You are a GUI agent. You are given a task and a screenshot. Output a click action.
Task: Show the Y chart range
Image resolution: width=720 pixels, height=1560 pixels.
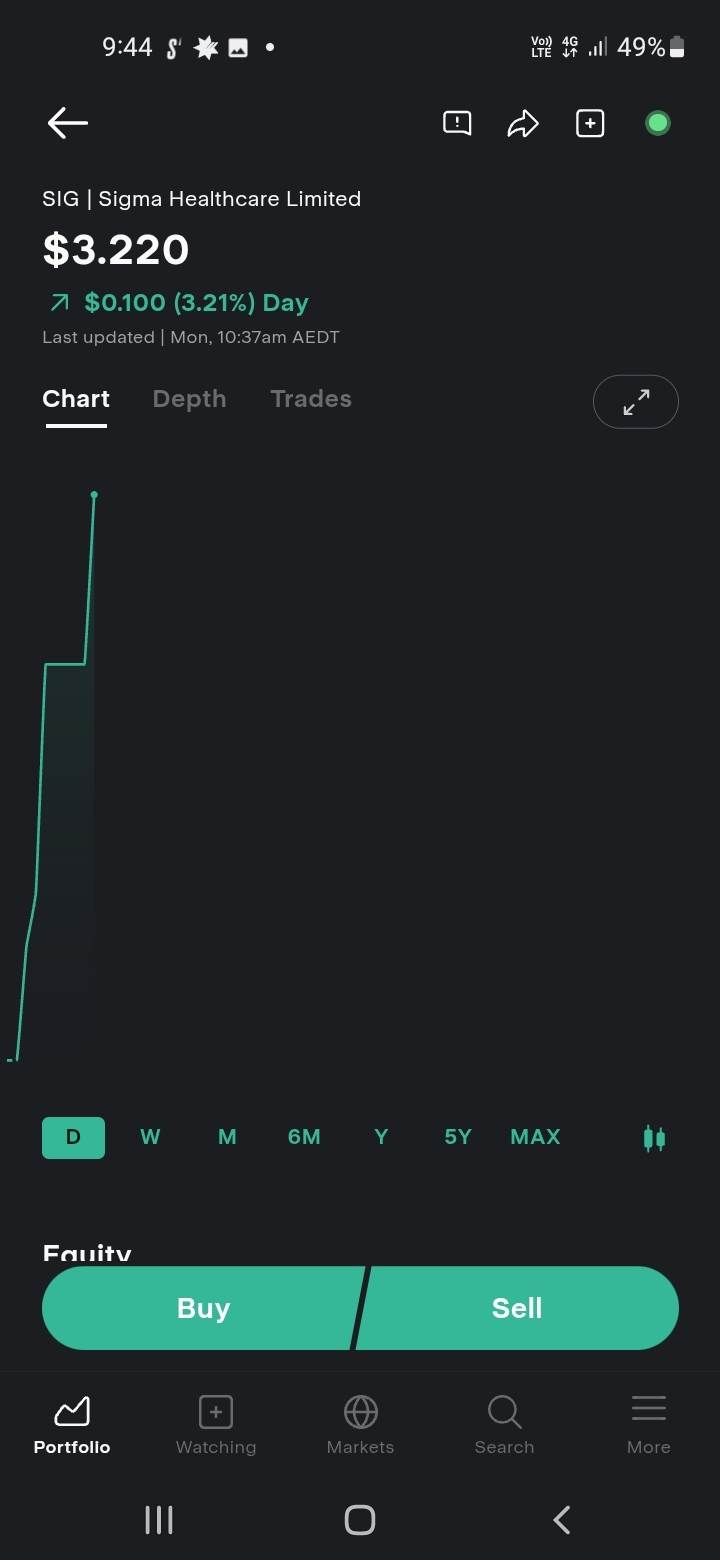pyautogui.click(x=381, y=1137)
